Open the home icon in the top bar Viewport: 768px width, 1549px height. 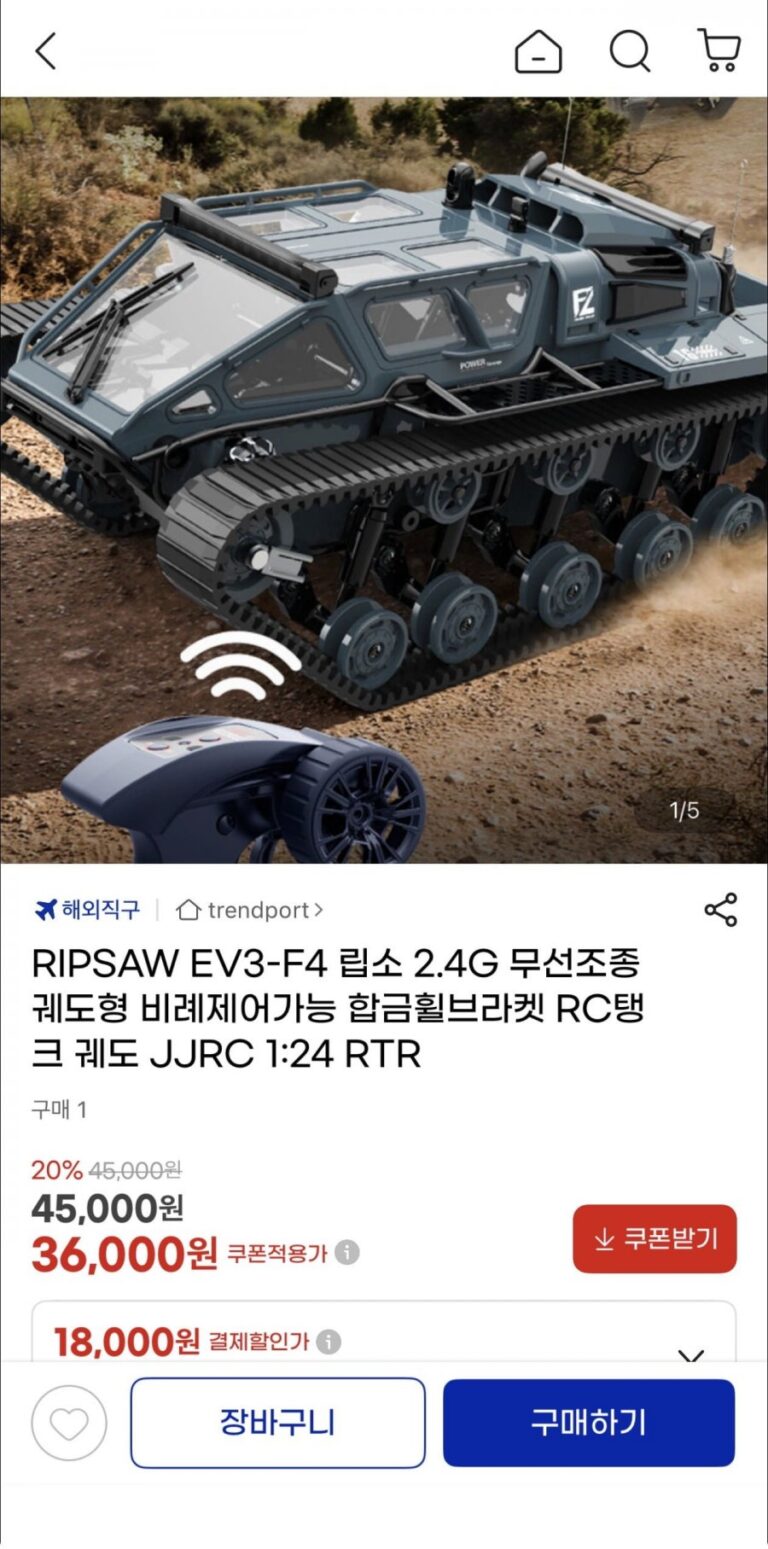coord(538,51)
